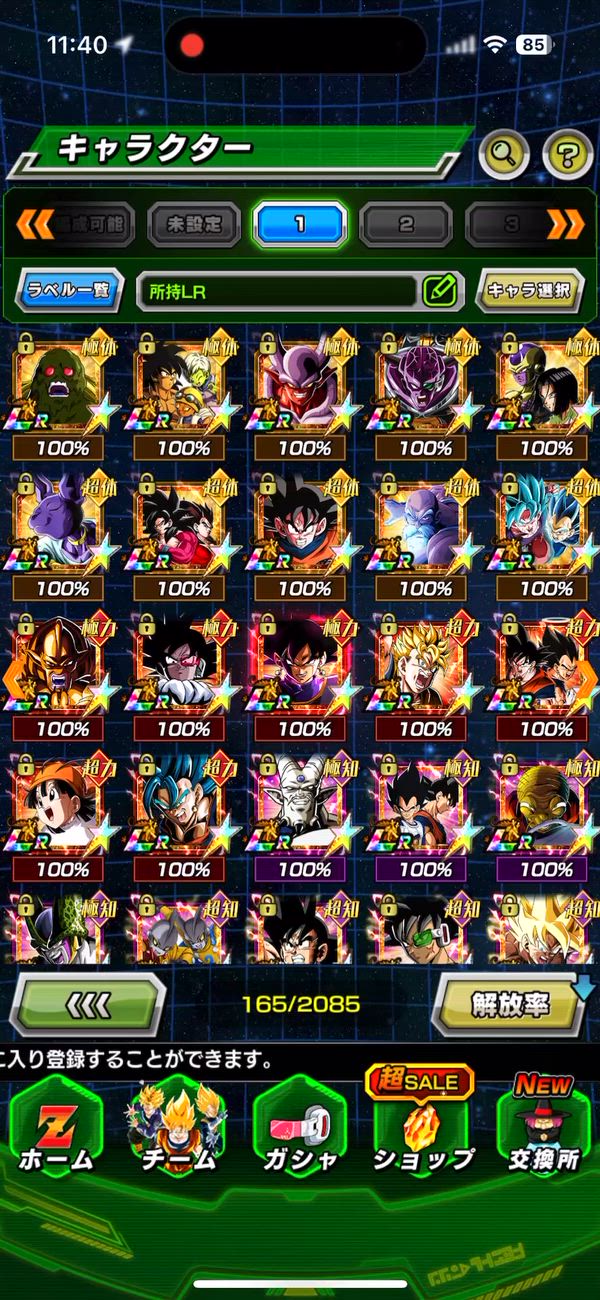Open the question mark help icon
The image size is (600, 1300).
tap(567, 154)
